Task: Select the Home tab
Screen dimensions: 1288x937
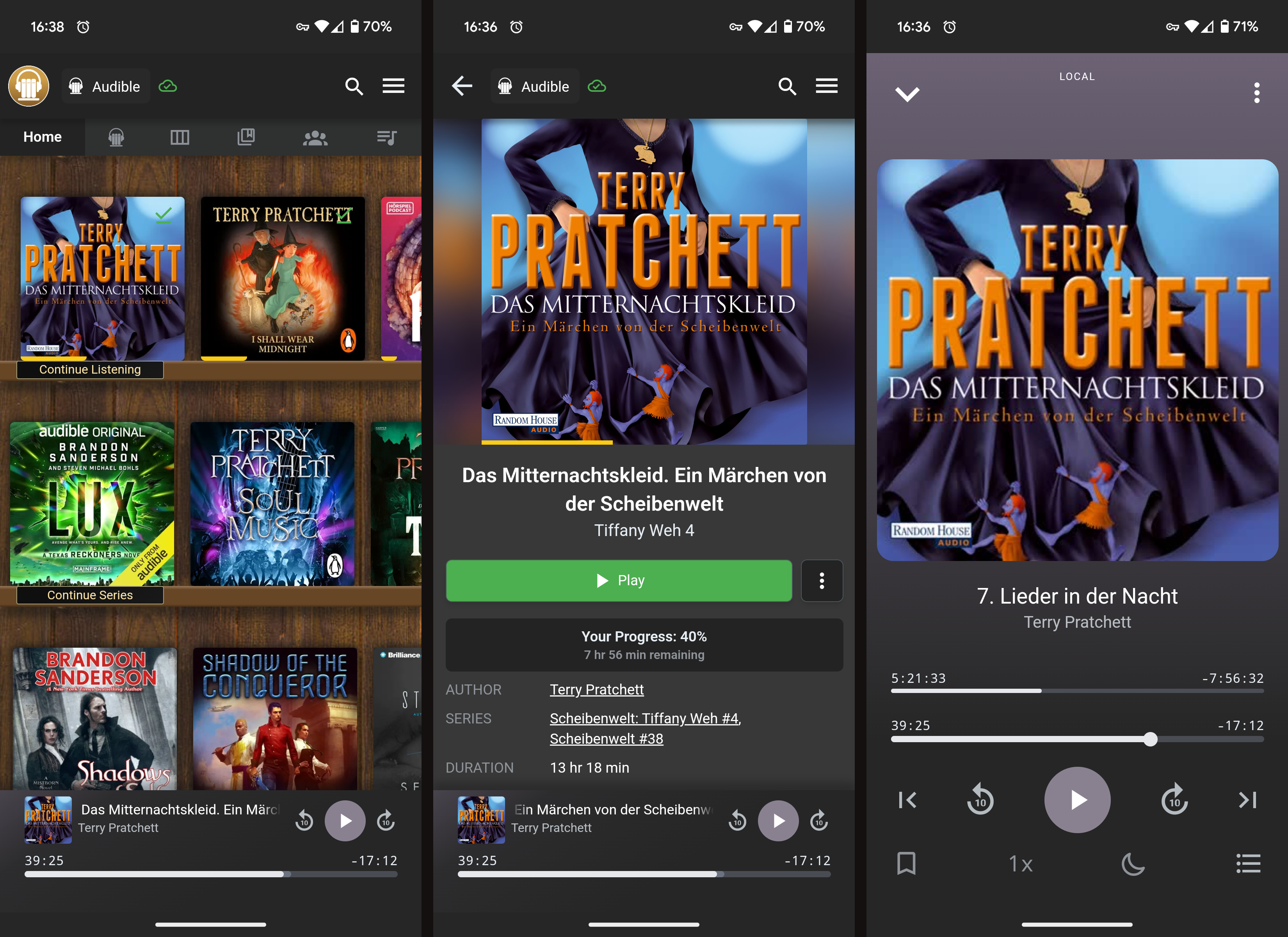Action: click(x=43, y=137)
